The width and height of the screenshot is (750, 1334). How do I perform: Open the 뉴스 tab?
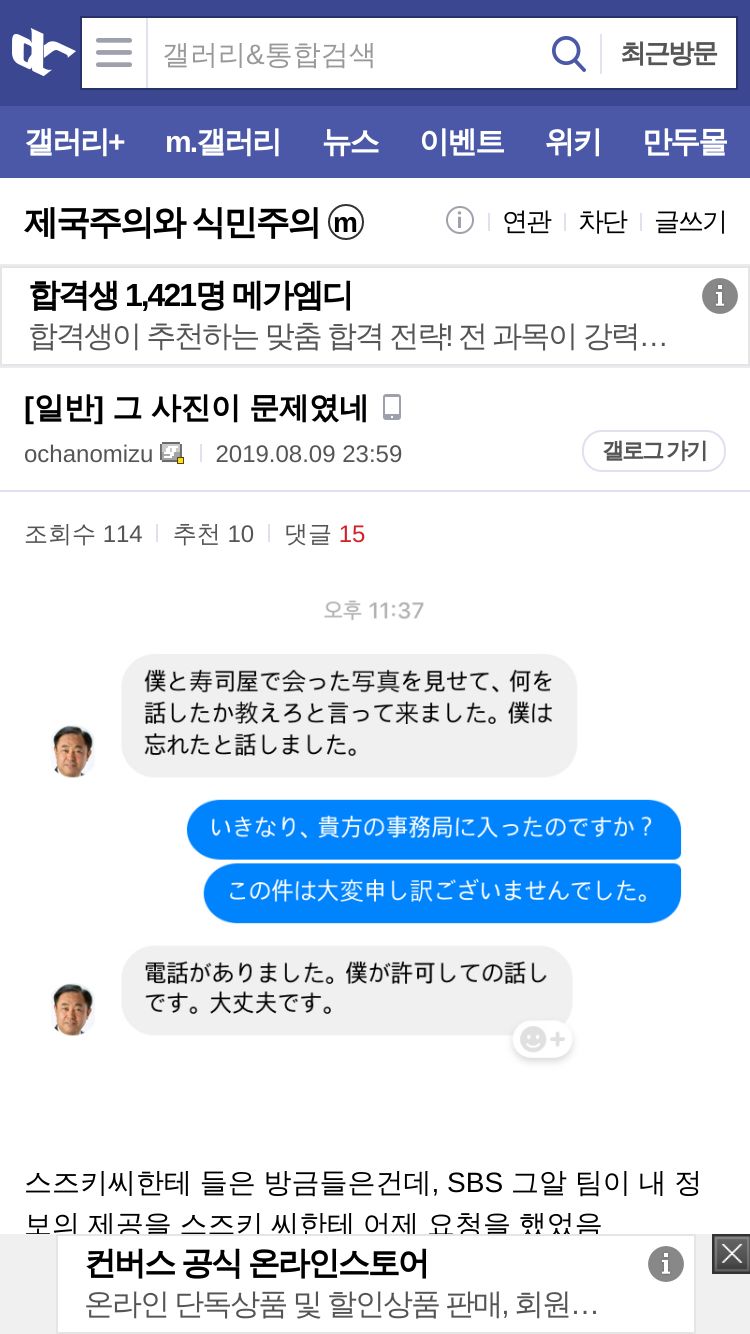pos(351,142)
